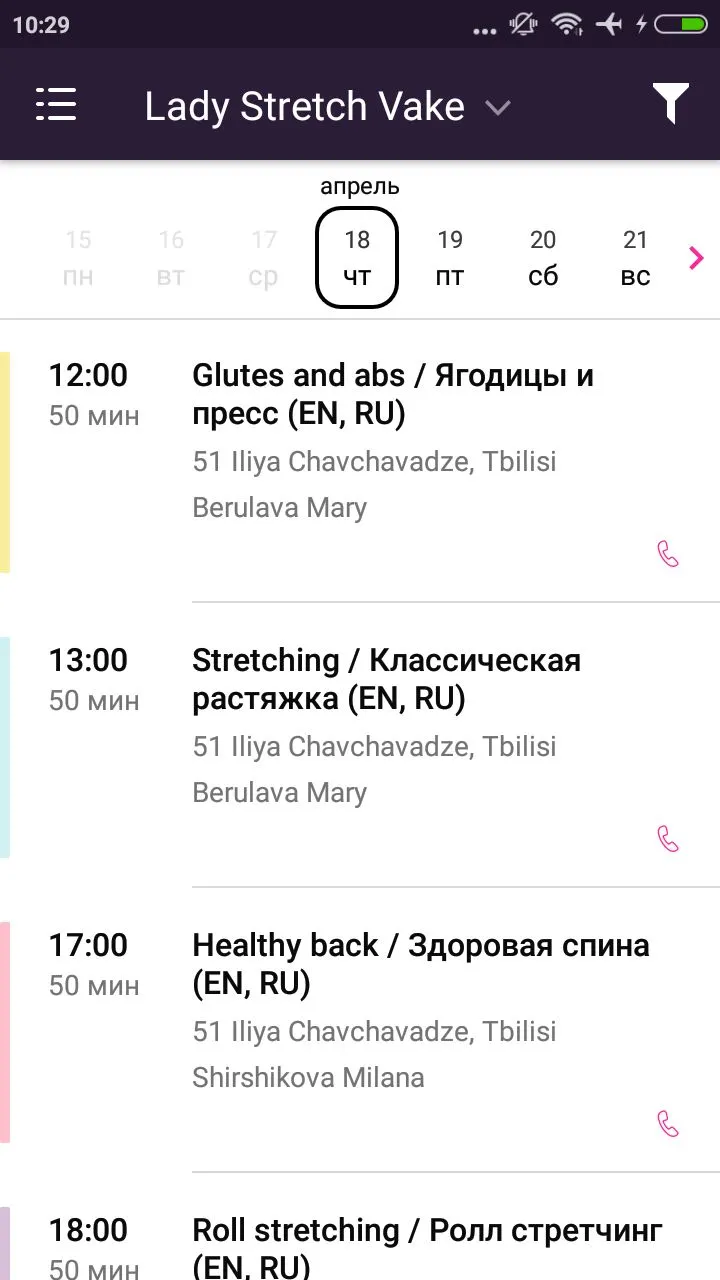Call about the Glutes and abs class
This screenshot has width=720, height=1280.
[668, 554]
